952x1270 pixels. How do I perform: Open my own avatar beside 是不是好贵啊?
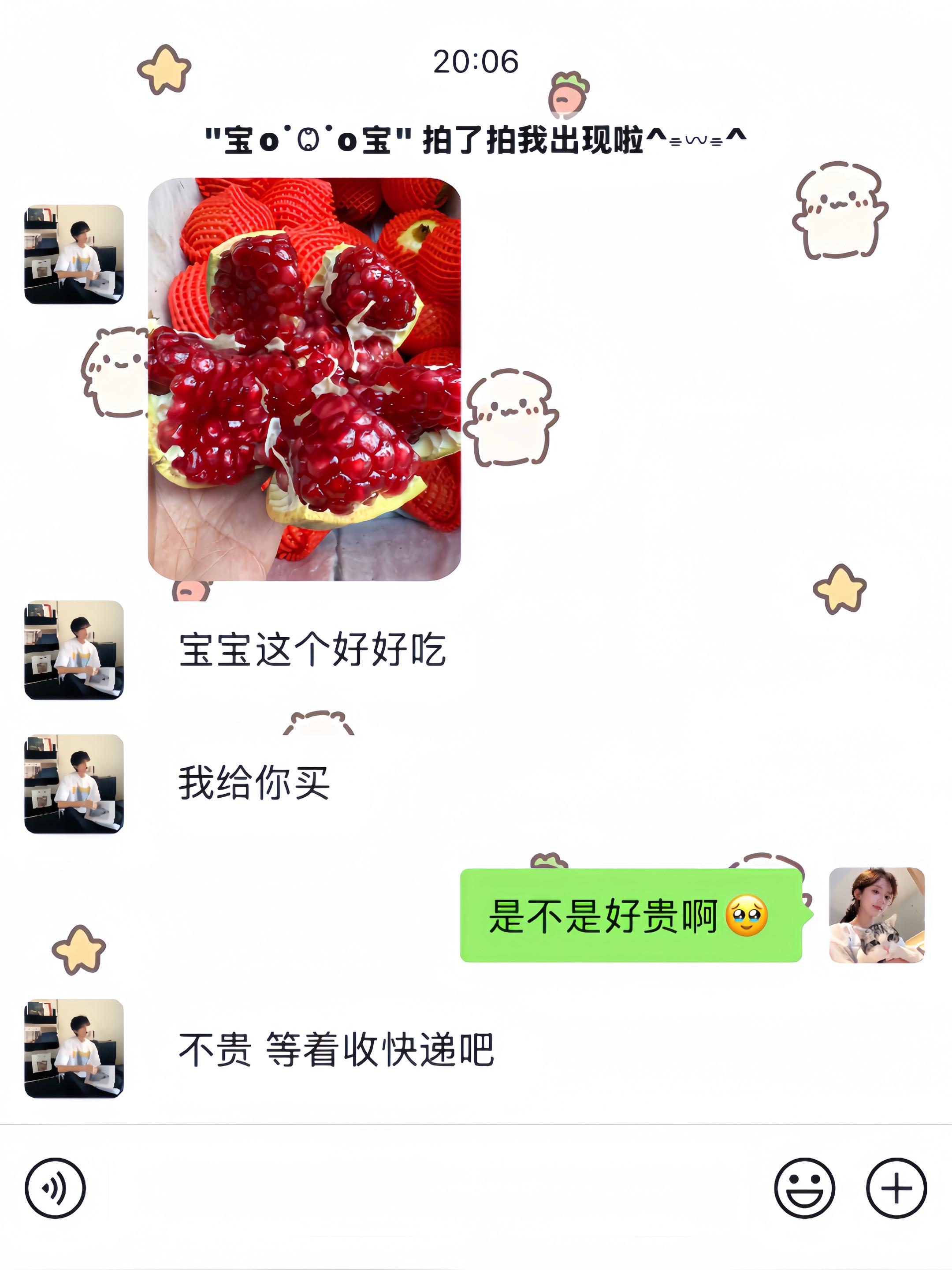point(876,915)
